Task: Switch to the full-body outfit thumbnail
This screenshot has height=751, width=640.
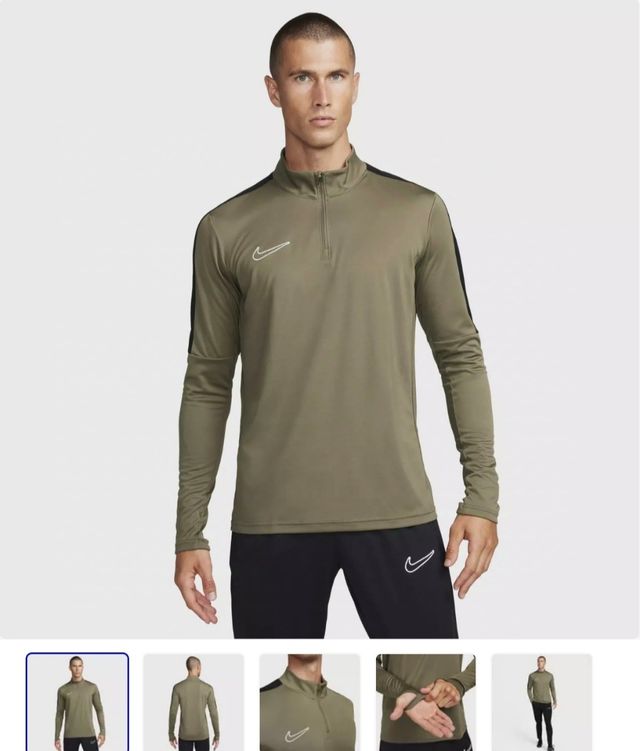Action: coord(541,701)
